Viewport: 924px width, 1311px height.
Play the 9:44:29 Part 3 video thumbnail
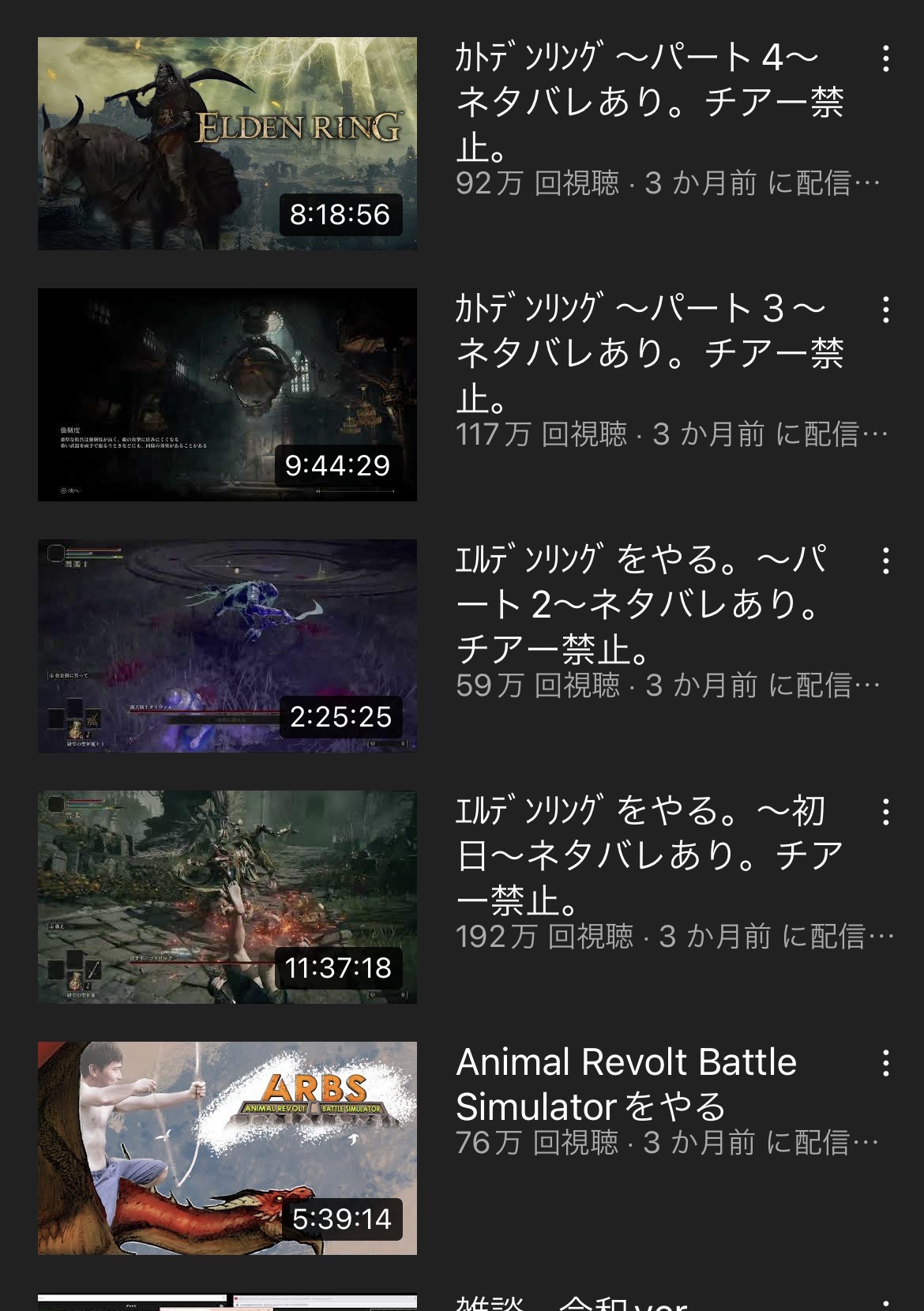[x=227, y=394]
